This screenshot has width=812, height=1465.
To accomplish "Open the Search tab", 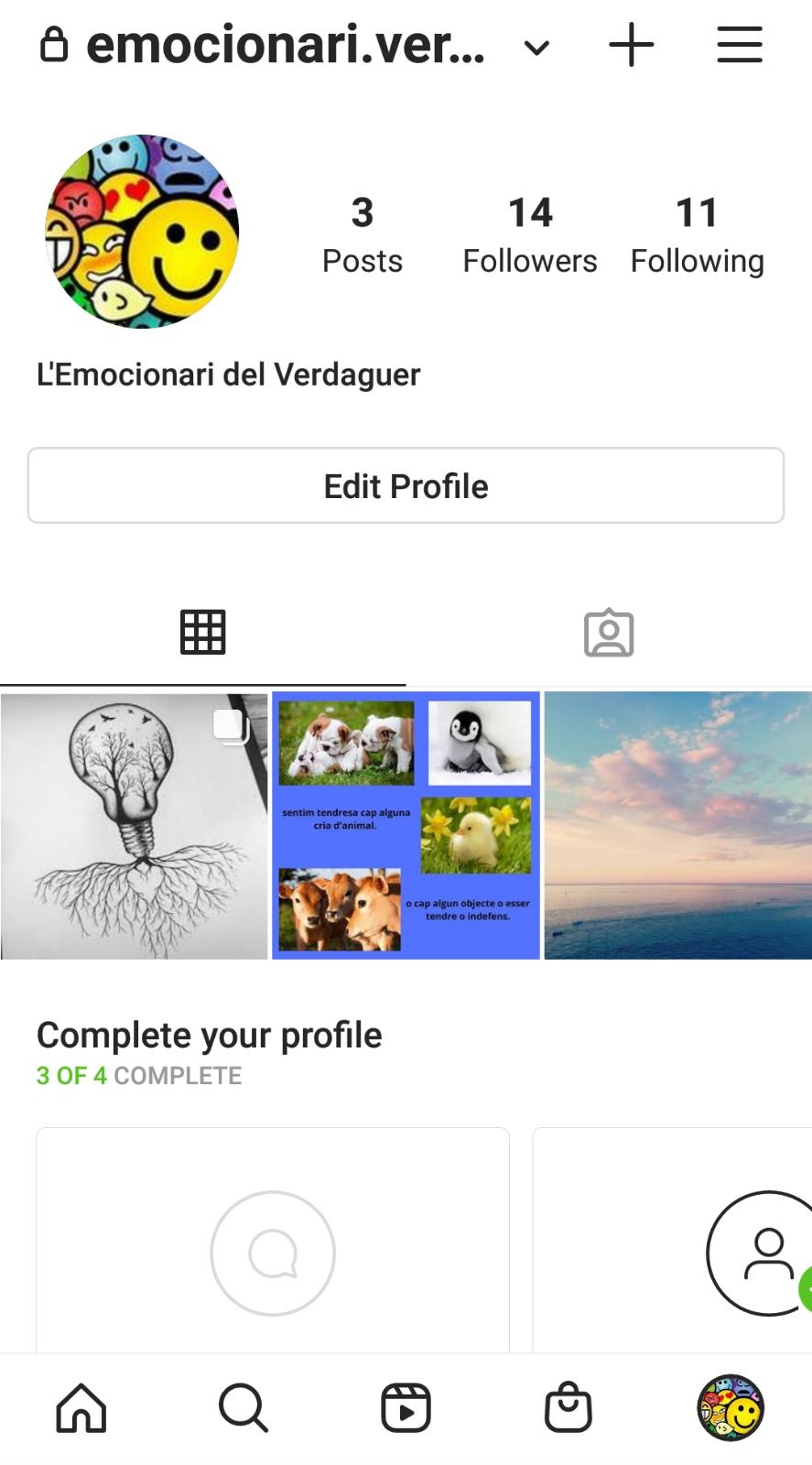I will [244, 1407].
